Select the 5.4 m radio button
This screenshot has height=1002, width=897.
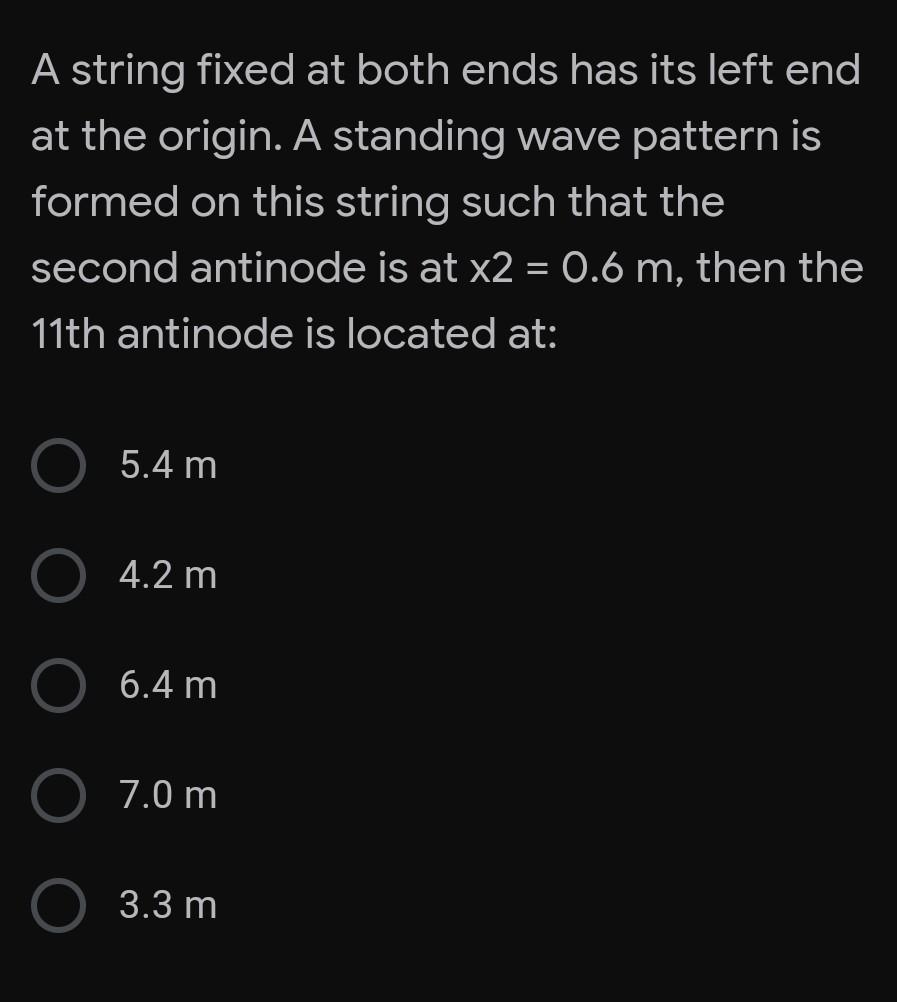(57, 464)
